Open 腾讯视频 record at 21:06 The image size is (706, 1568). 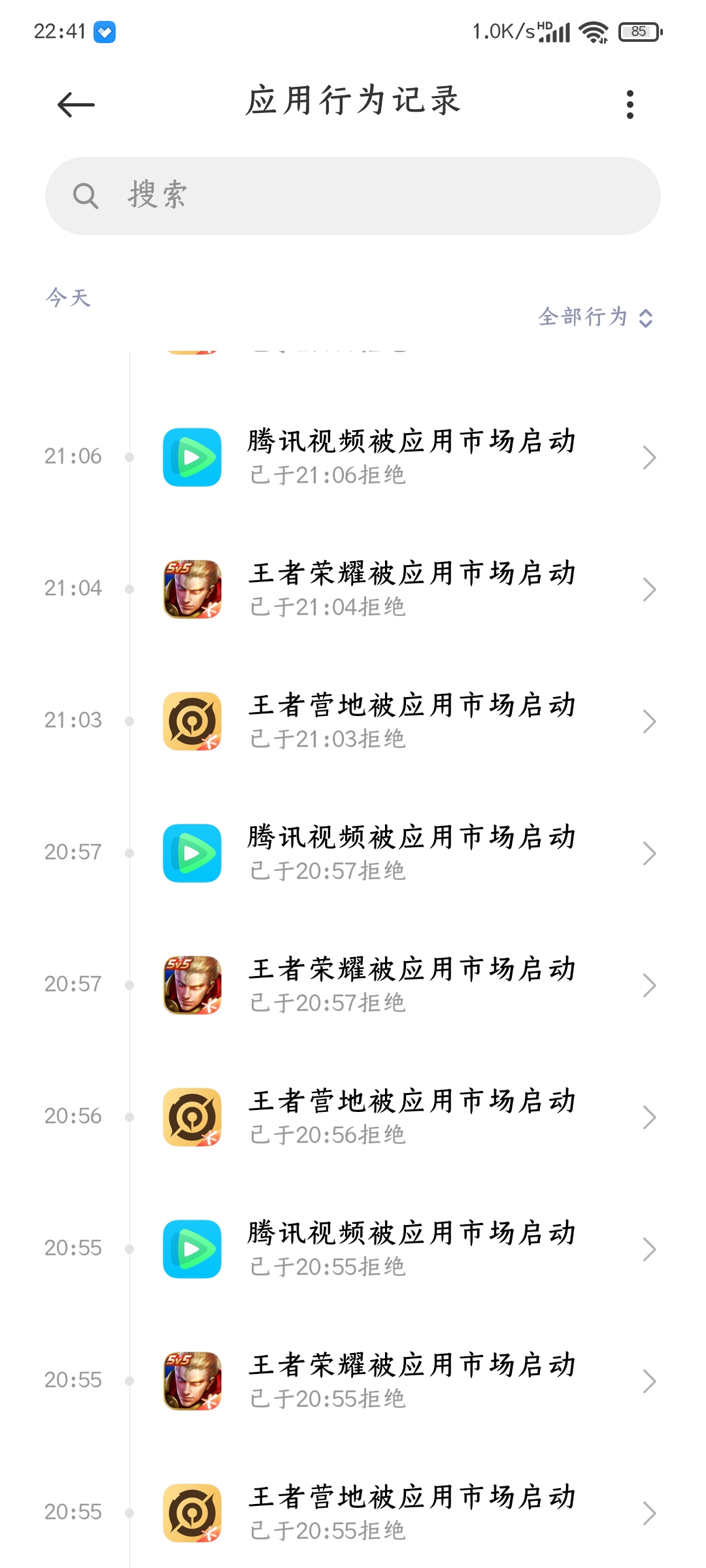412,457
